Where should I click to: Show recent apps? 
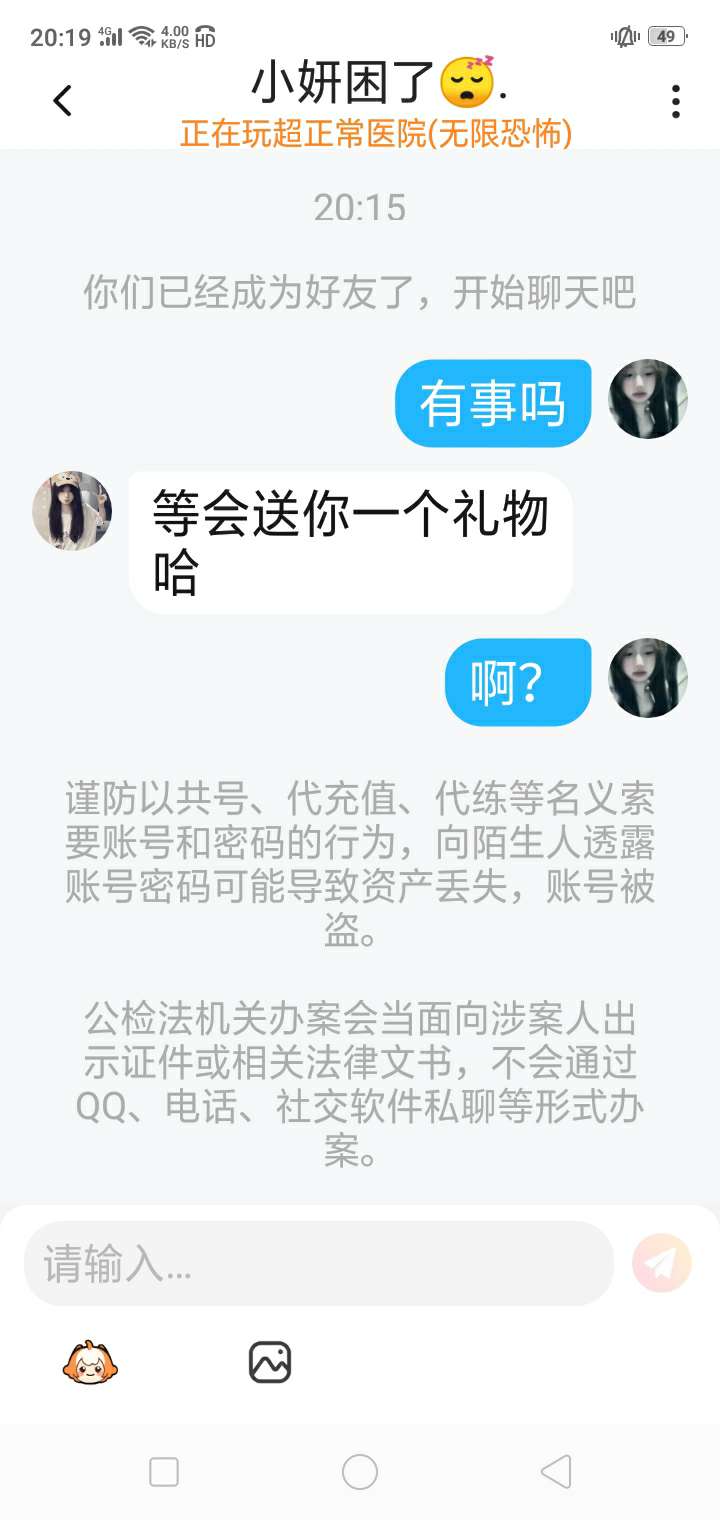coord(163,1472)
